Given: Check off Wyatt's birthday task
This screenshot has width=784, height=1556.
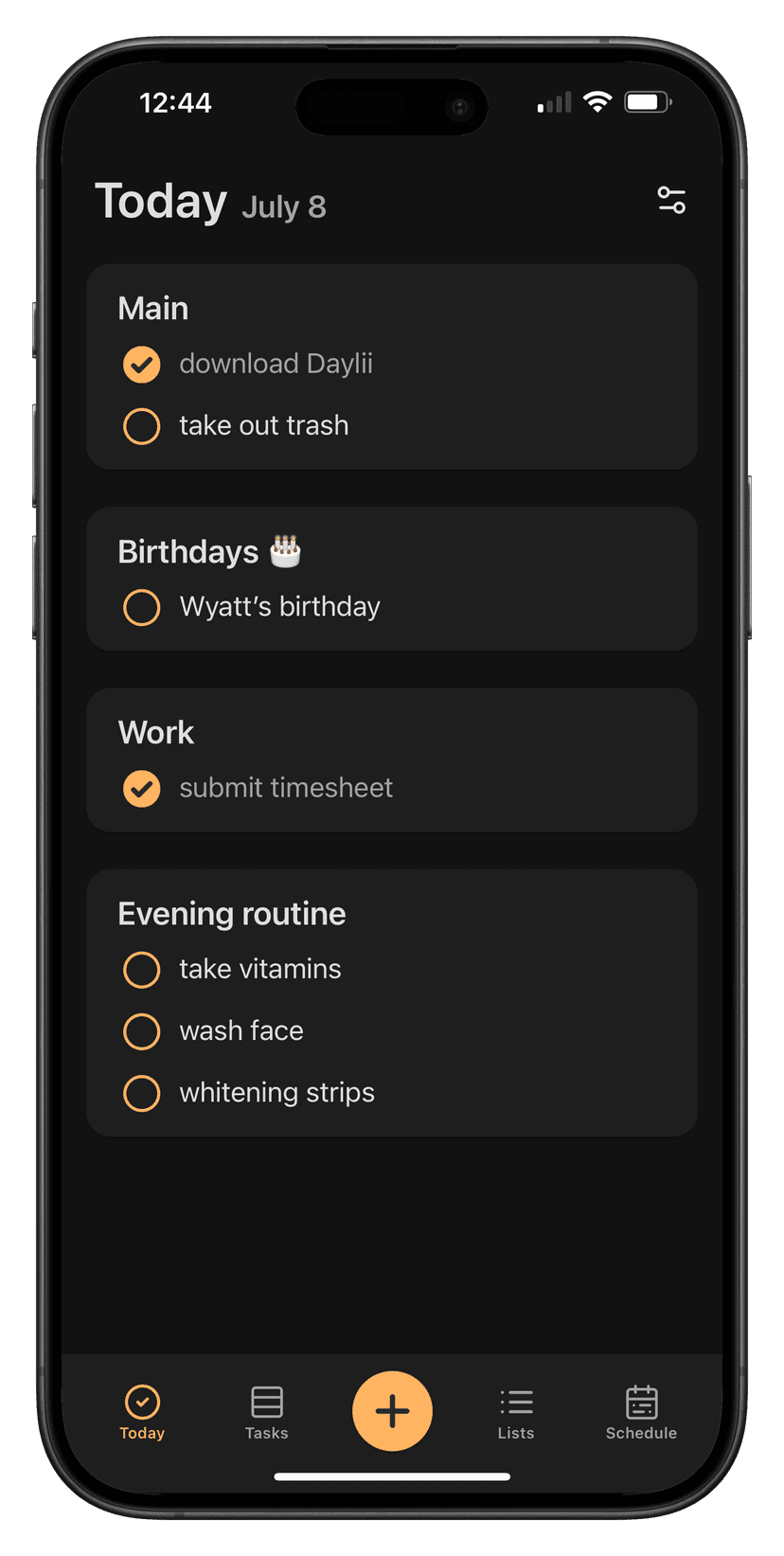Looking at the screenshot, I should point(141,607).
